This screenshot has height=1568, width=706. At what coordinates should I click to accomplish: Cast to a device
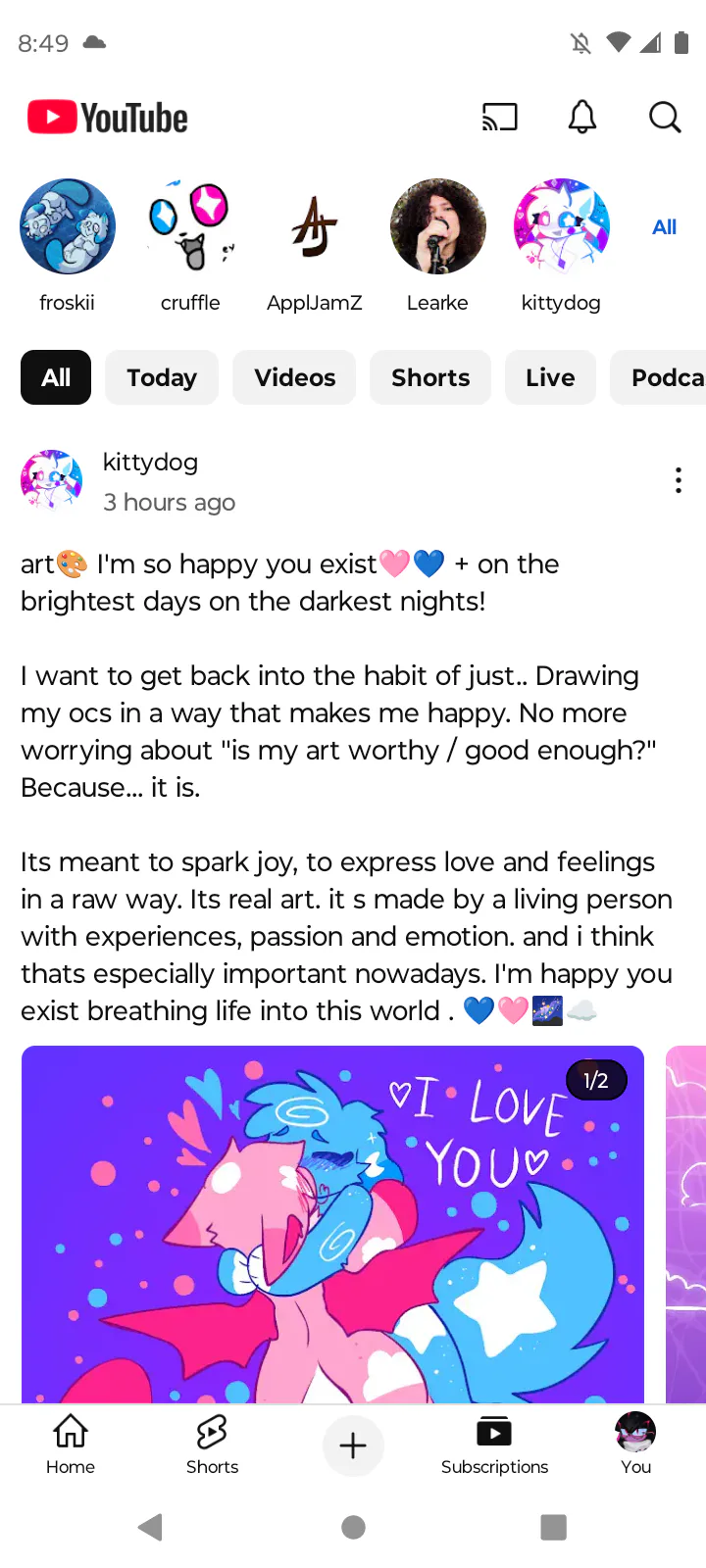(x=499, y=118)
